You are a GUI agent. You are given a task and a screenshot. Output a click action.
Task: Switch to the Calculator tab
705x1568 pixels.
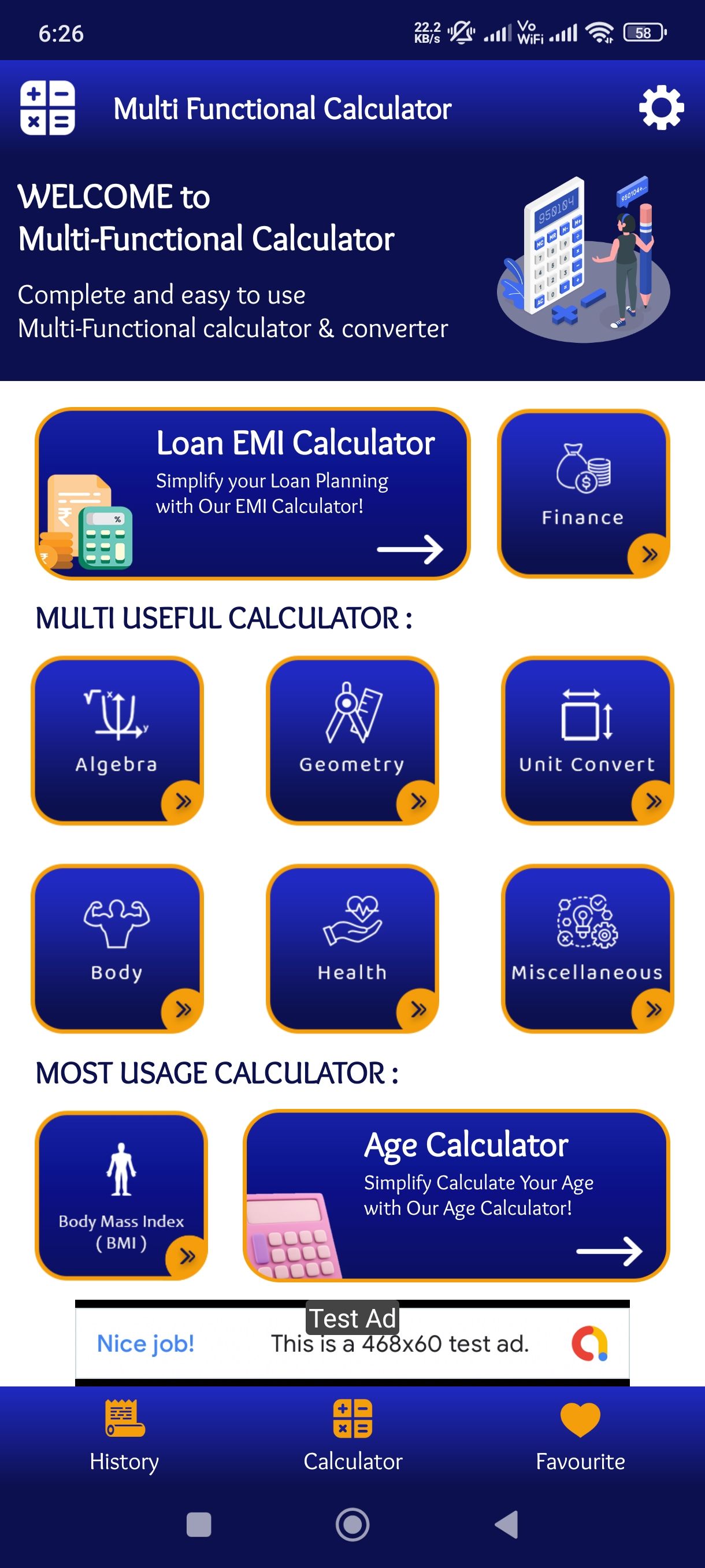tap(353, 1434)
